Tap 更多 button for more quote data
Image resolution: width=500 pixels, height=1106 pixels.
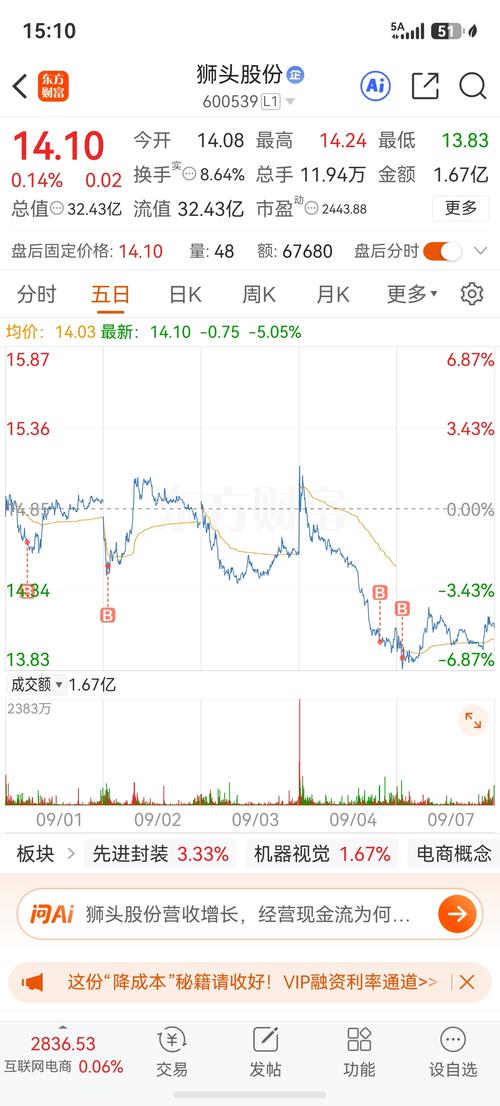pos(461,208)
